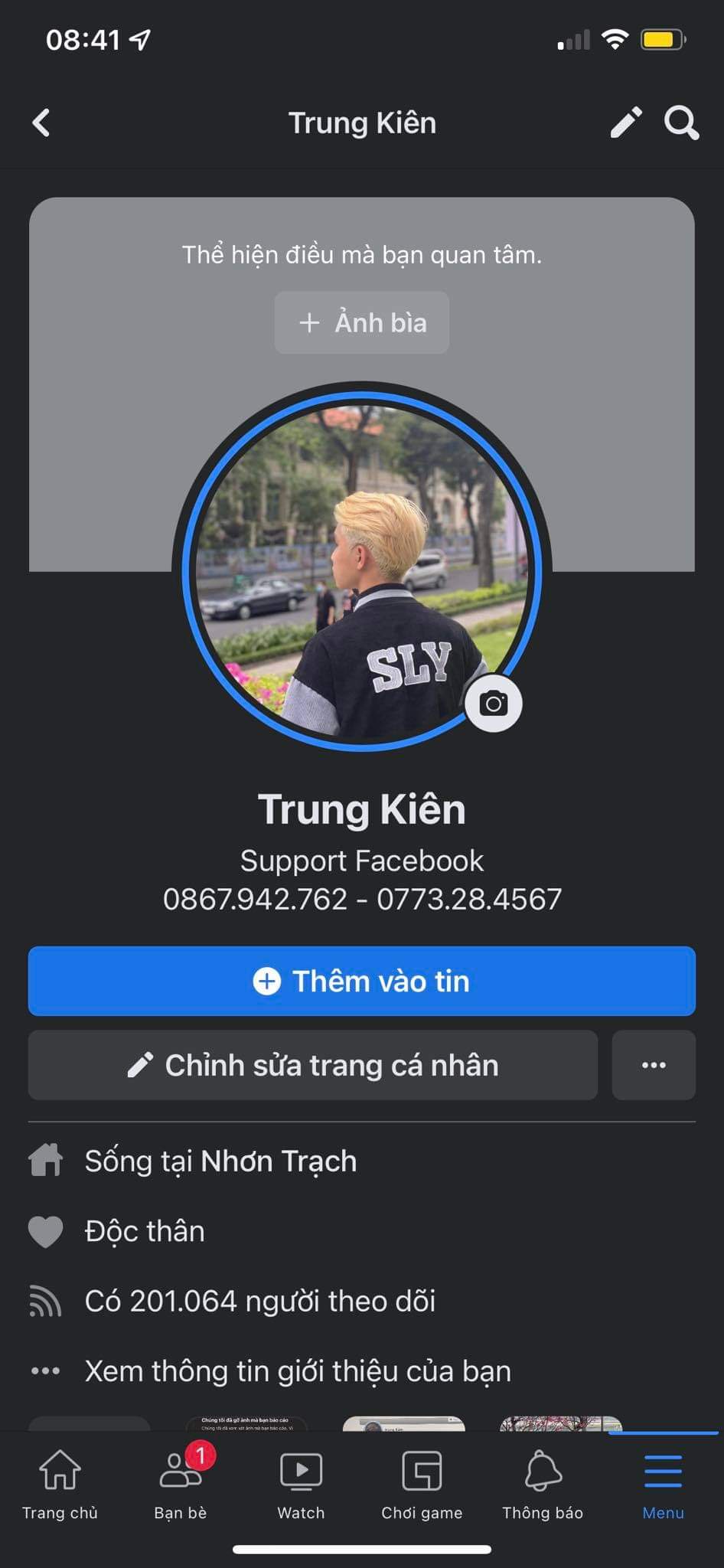The image size is (724, 1568).
Task: Open Xem thông tin giới thiệu của bạn
Action: [x=297, y=1371]
